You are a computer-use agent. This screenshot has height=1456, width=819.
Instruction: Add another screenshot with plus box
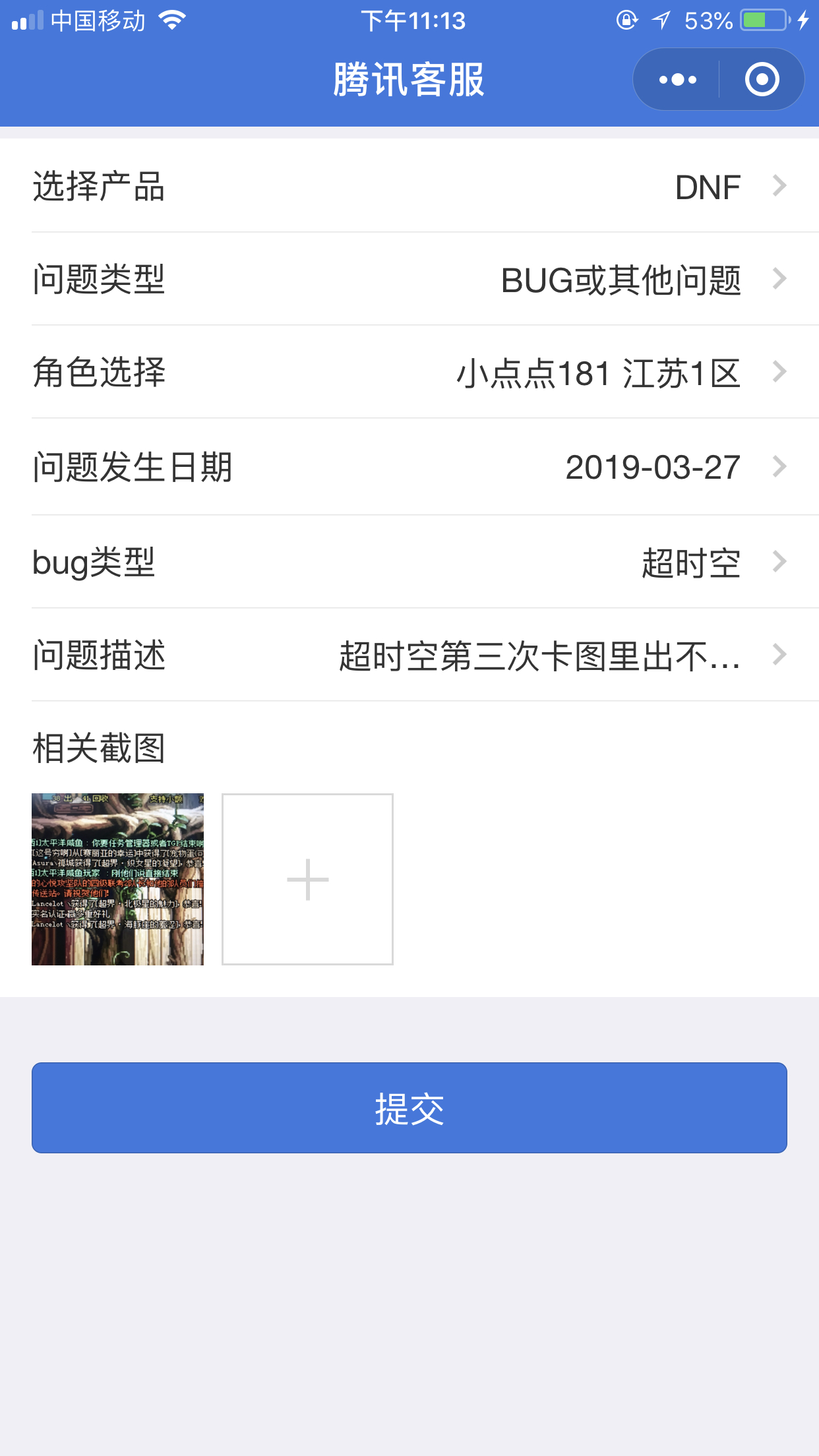(307, 879)
